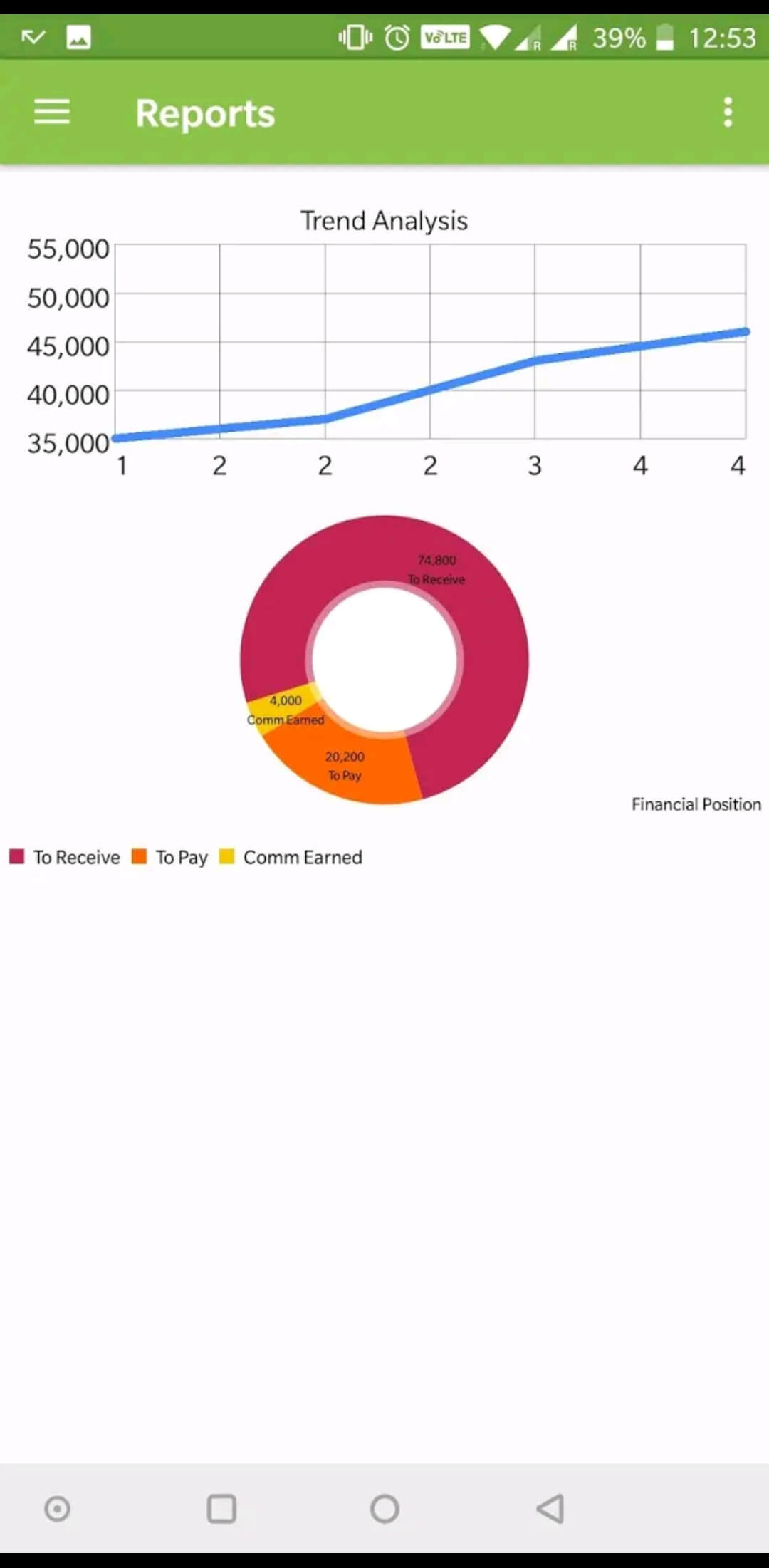Open recent apps overview

click(221, 1508)
